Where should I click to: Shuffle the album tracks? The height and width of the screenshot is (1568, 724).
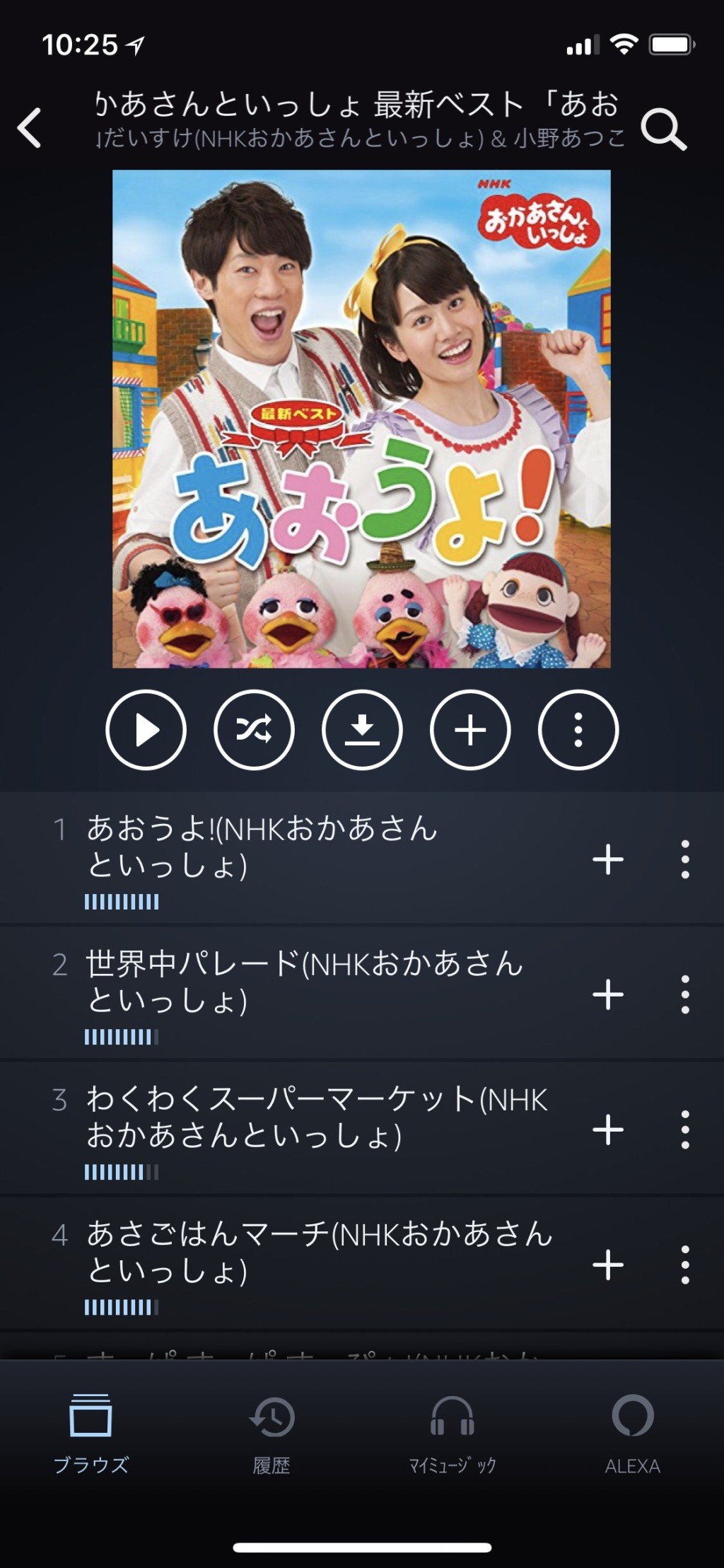coord(254,729)
